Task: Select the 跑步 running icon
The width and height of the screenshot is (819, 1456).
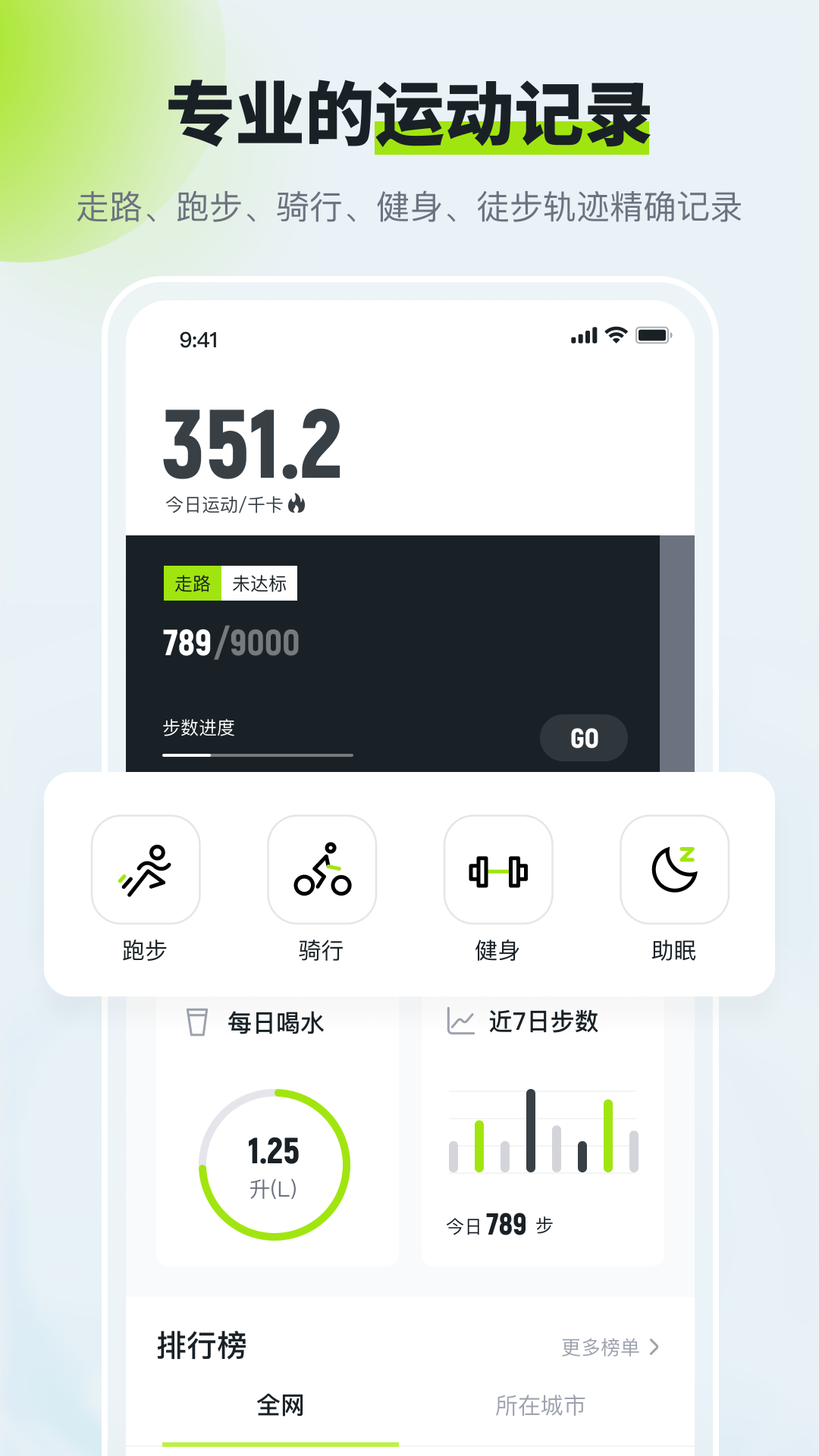Action: tap(146, 870)
